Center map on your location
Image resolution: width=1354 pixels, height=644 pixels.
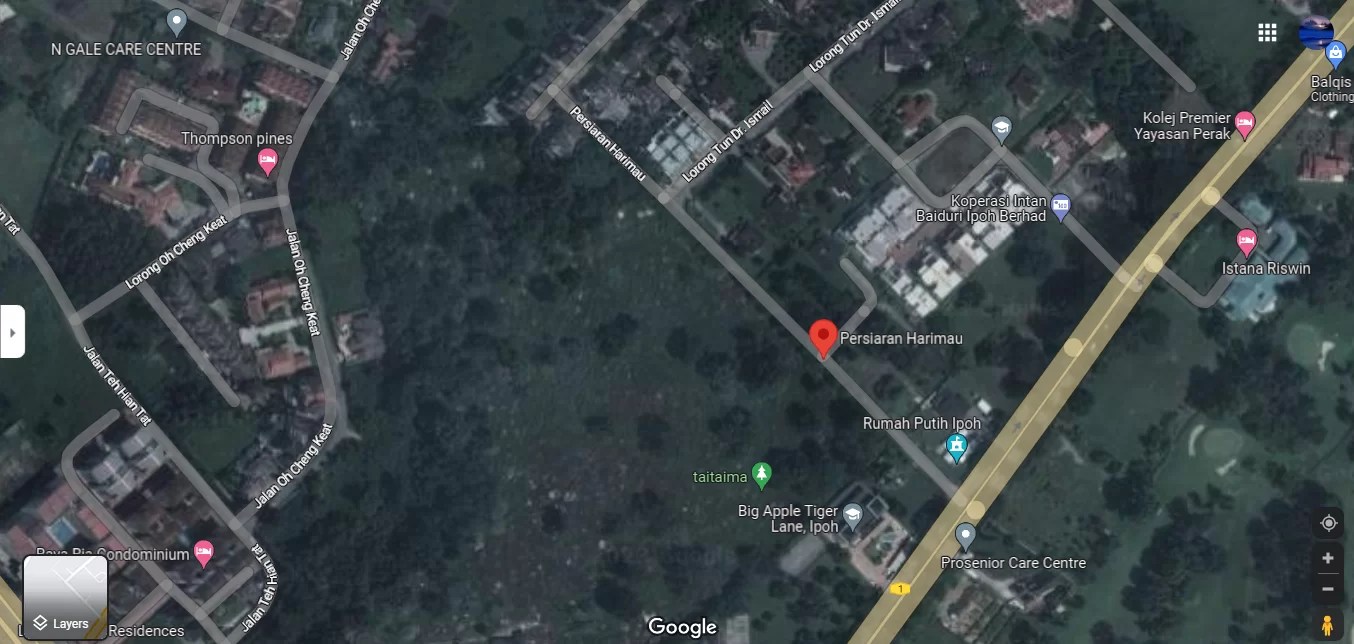tap(1328, 523)
